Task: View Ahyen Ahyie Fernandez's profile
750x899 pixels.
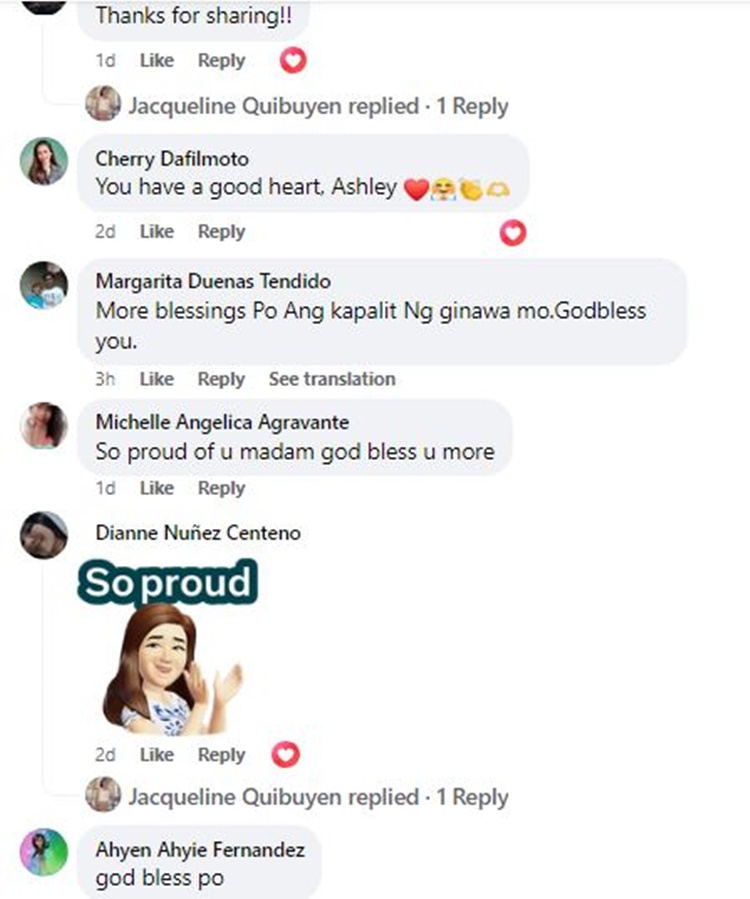Action: point(200,851)
